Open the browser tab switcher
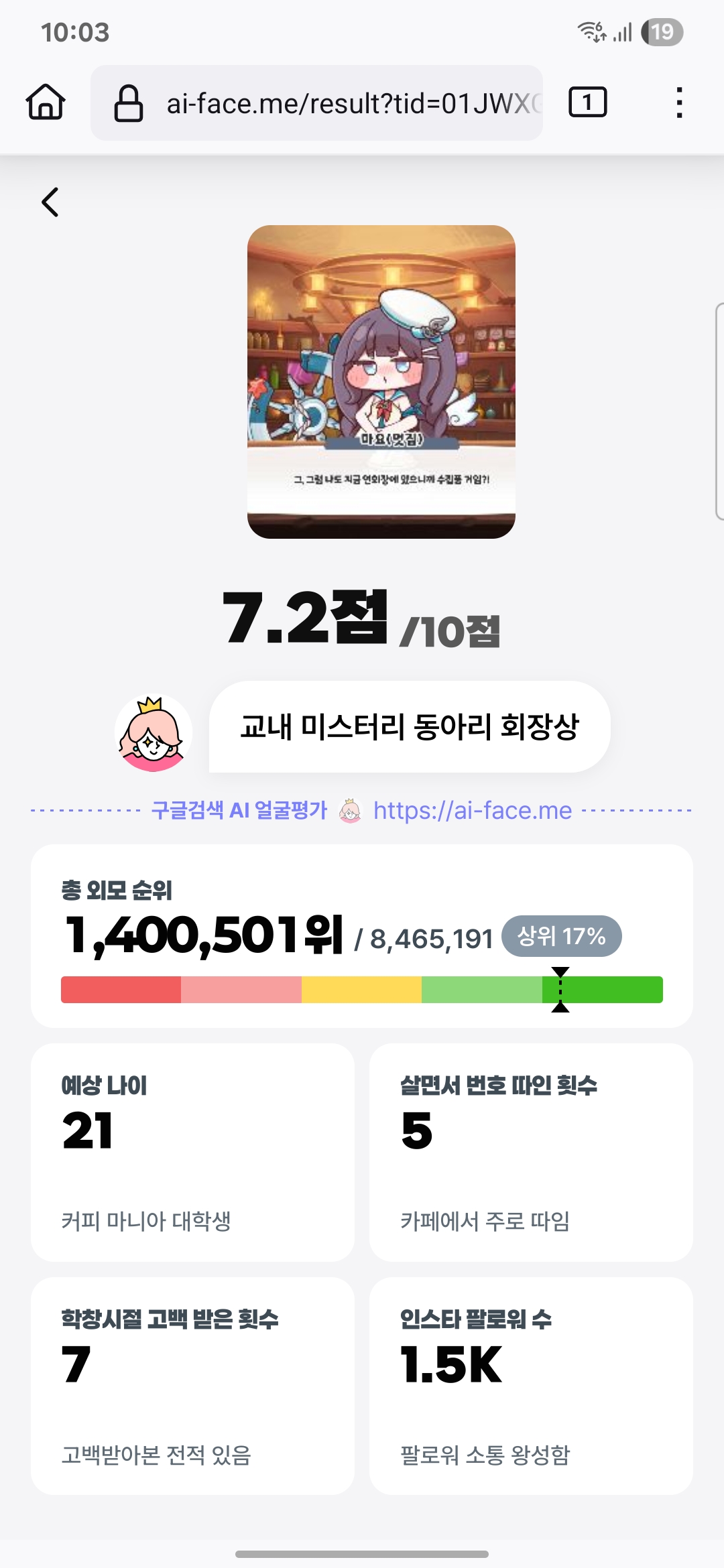Viewport: 724px width, 1568px height. pos(587,103)
